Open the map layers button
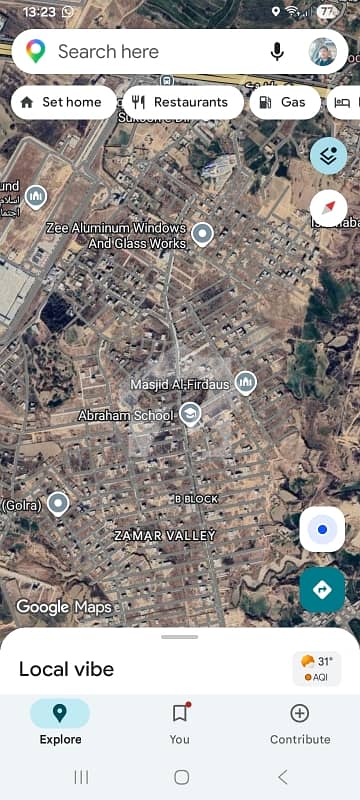360x800 pixels. tap(328, 156)
